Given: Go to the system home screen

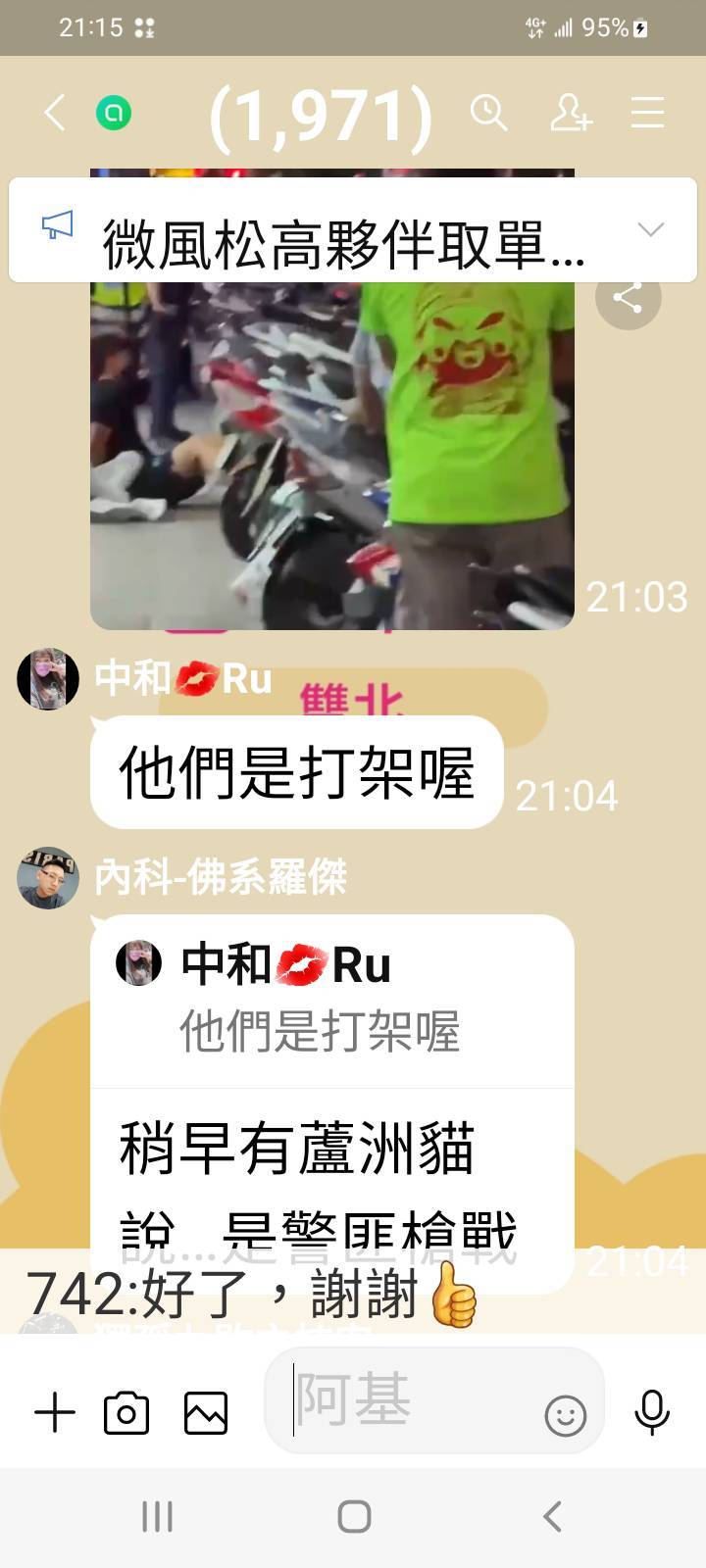Looking at the screenshot, I should click(x=354, y=1516).
